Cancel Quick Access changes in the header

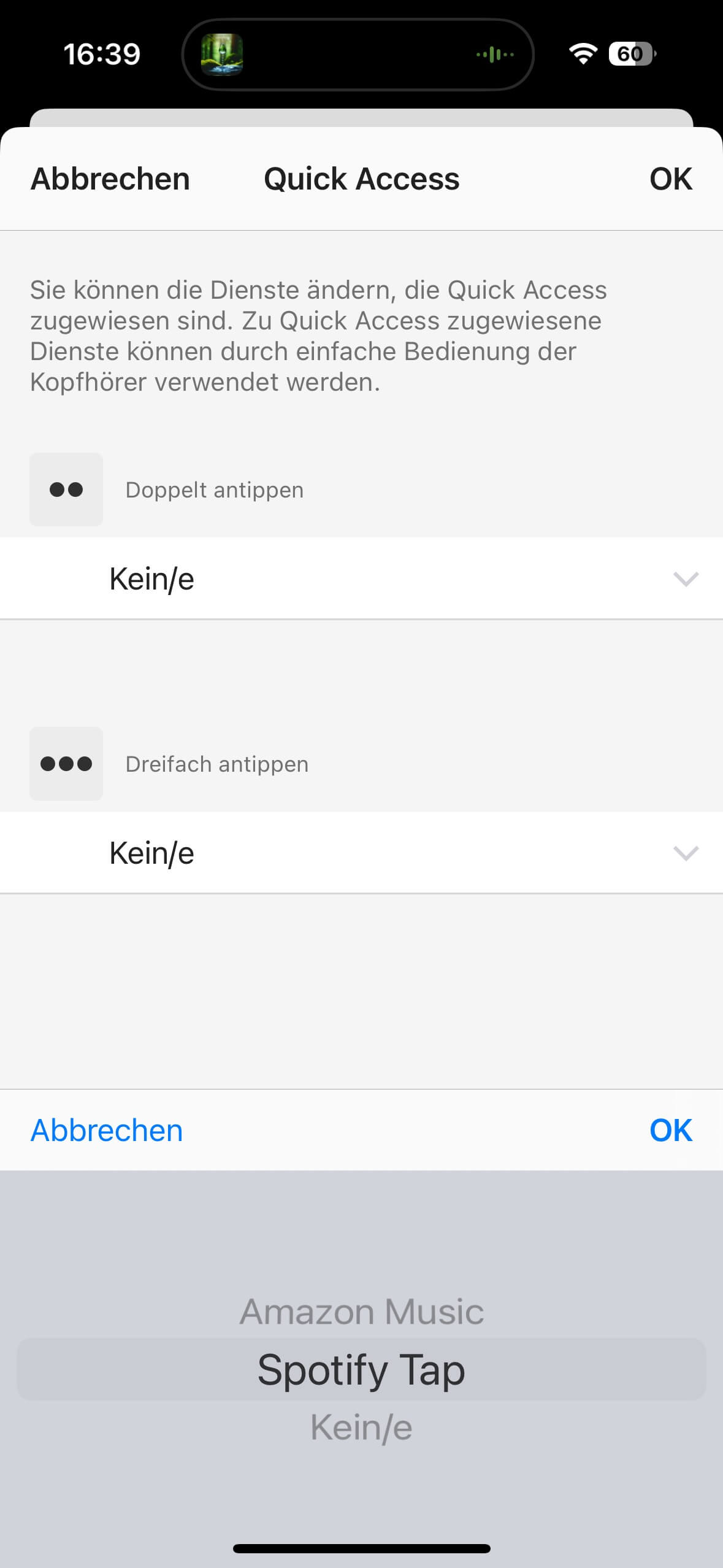[x=110, y=179]
